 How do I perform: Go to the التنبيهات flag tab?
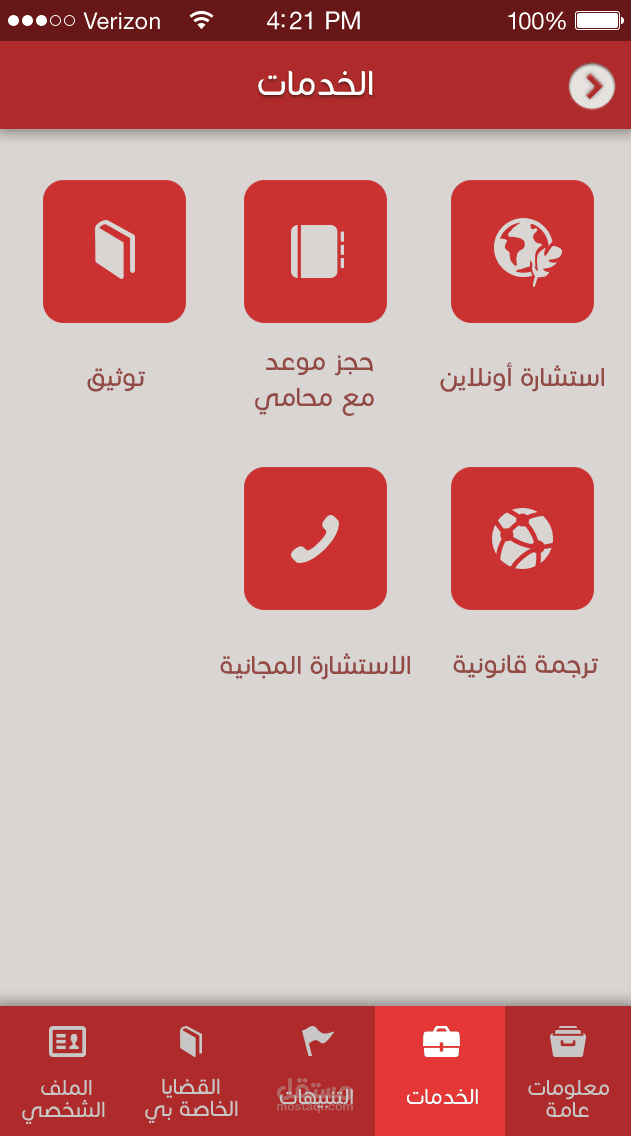[316, 1070]
